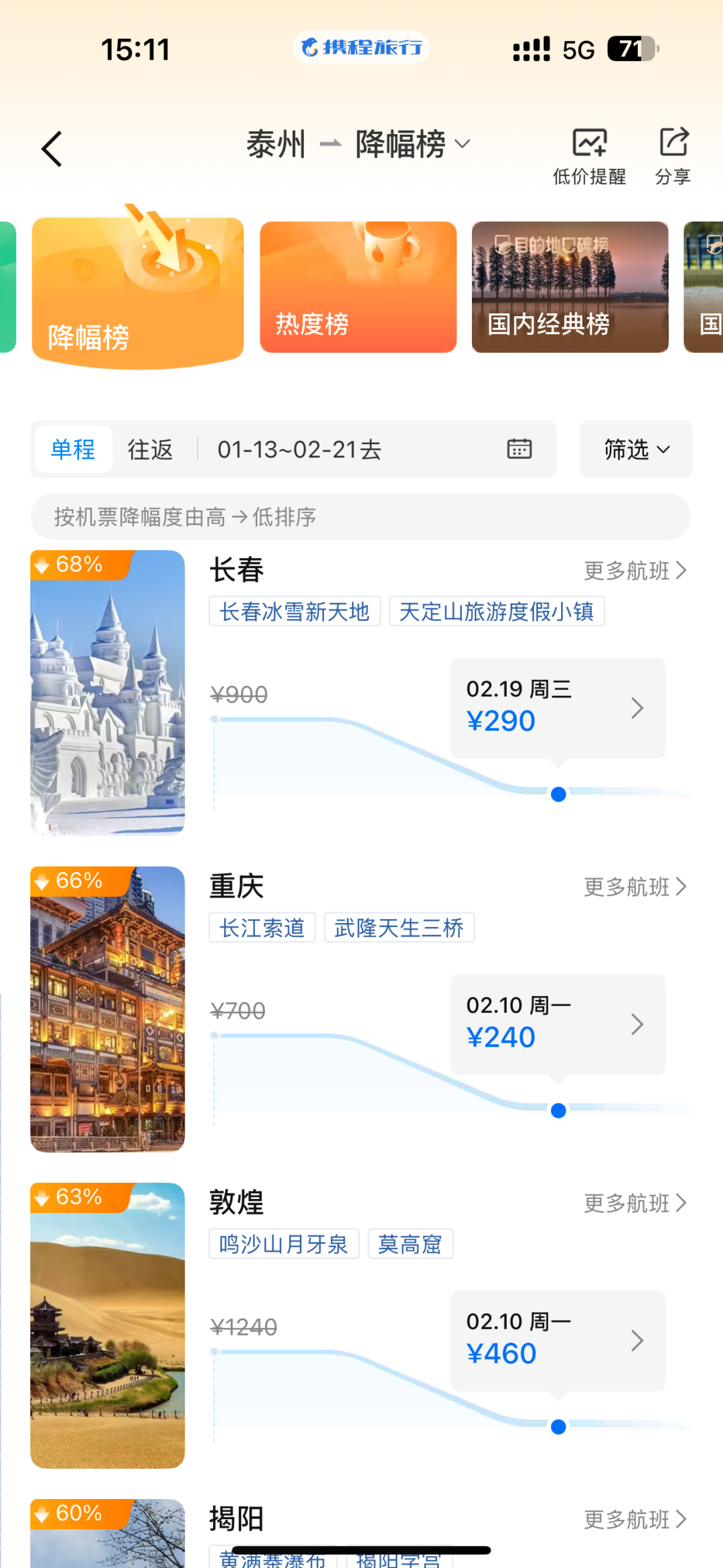Tap the 长春冰雪新天地 attraction chip
723x1568 pixels.
coord(295,612)
